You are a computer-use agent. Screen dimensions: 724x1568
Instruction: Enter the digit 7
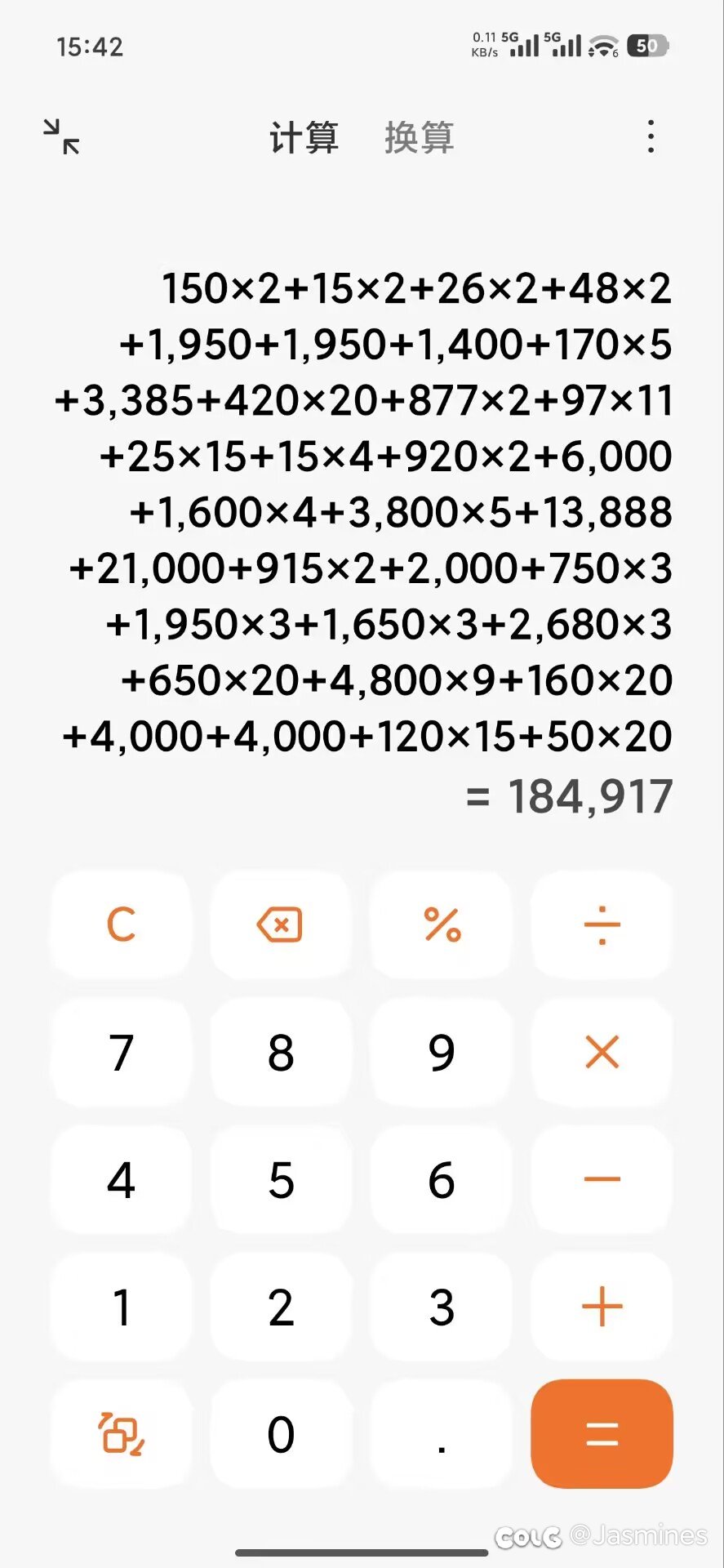[121, 1052]
